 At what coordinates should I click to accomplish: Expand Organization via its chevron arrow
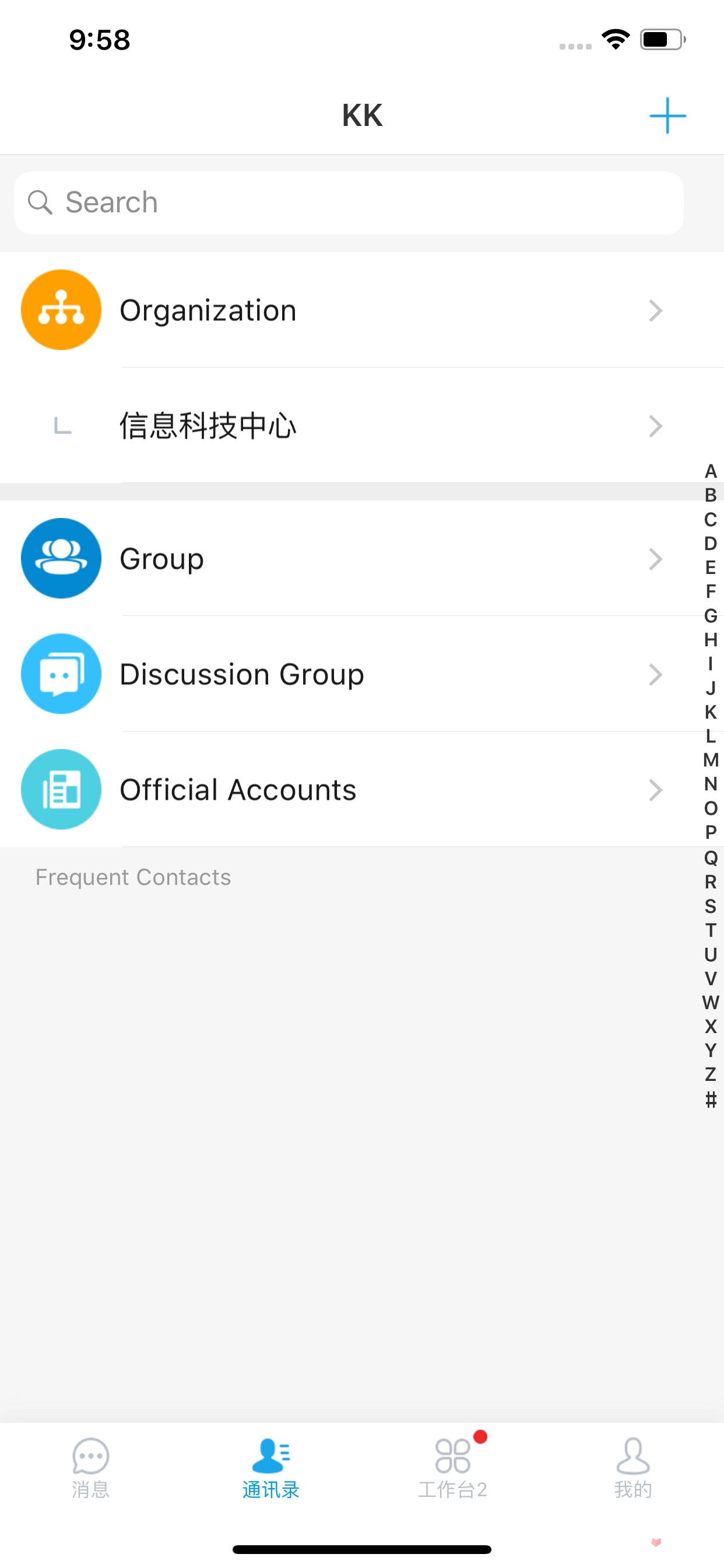[655, 310]
